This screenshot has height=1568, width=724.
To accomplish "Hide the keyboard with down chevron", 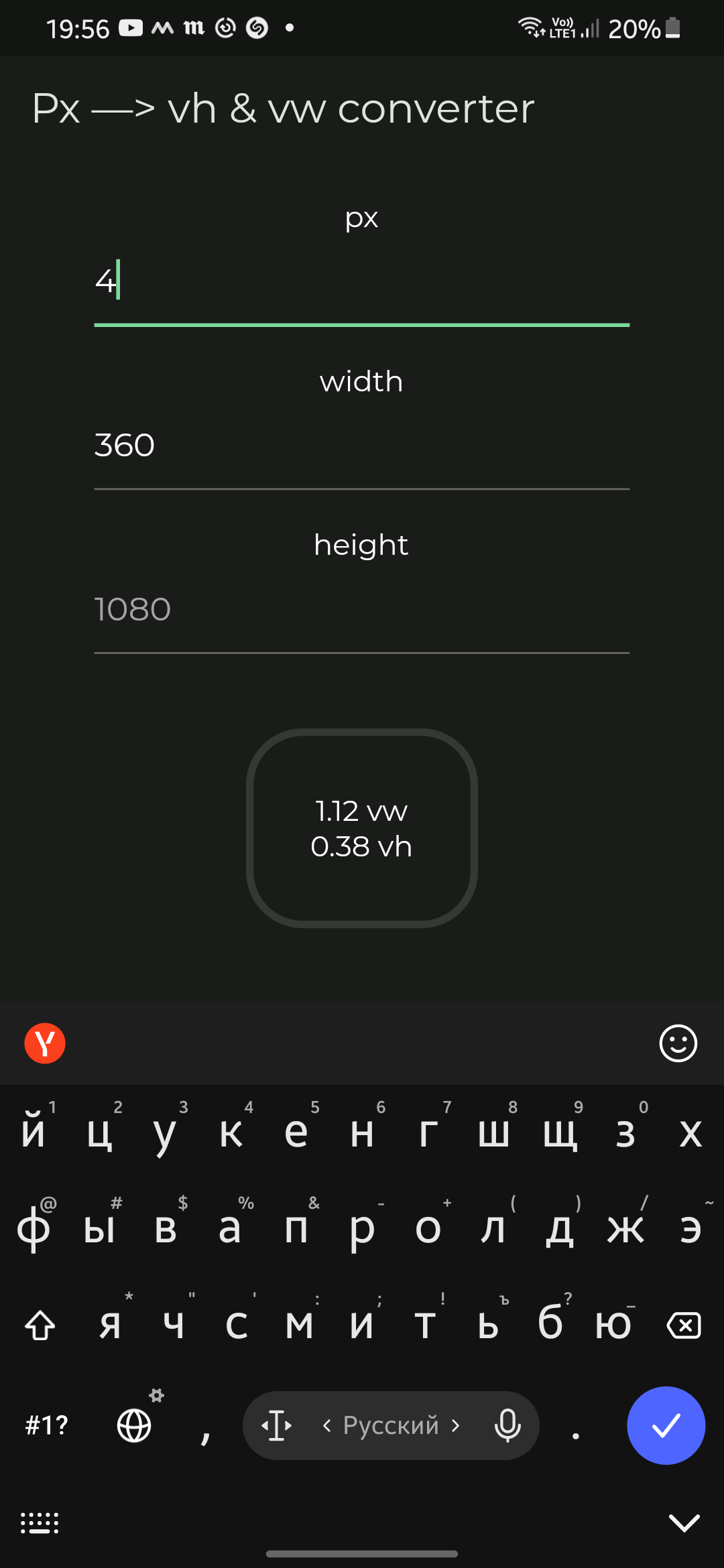I will pos(684,1523).
